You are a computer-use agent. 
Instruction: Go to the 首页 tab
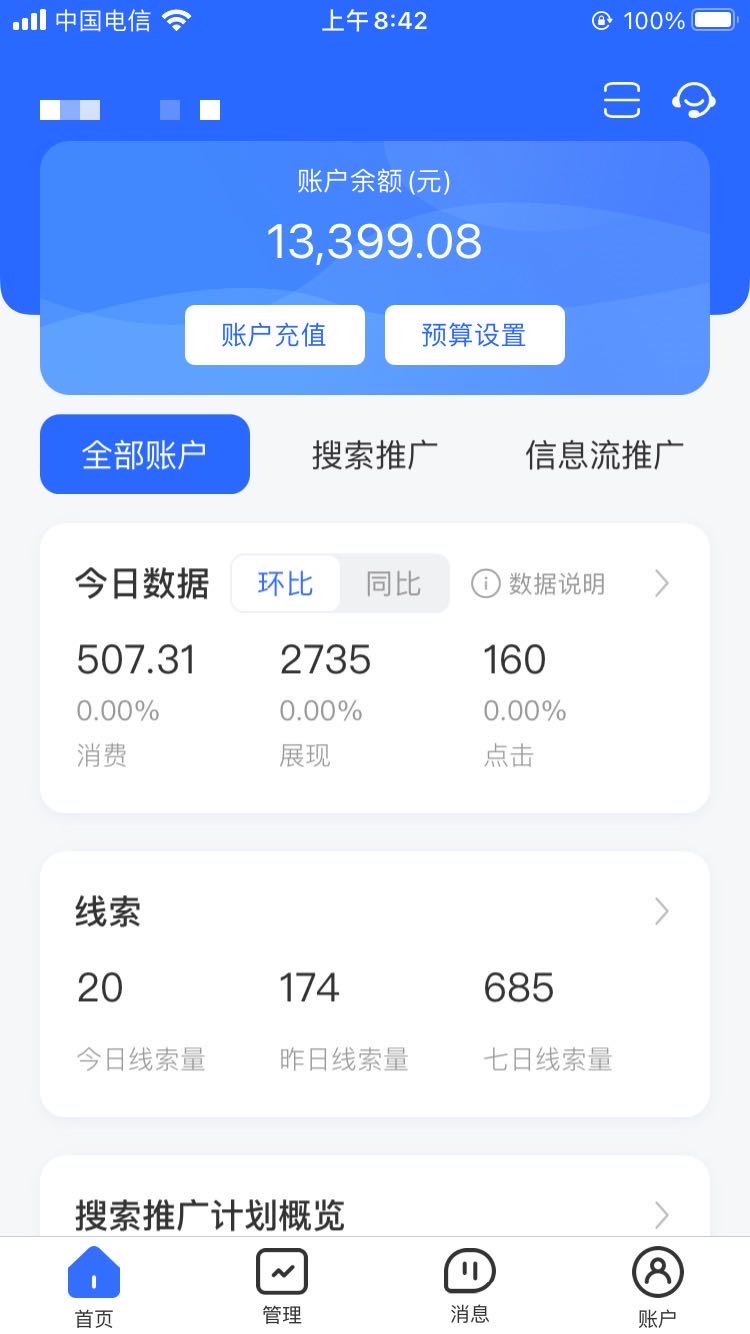coord(94,1286)
